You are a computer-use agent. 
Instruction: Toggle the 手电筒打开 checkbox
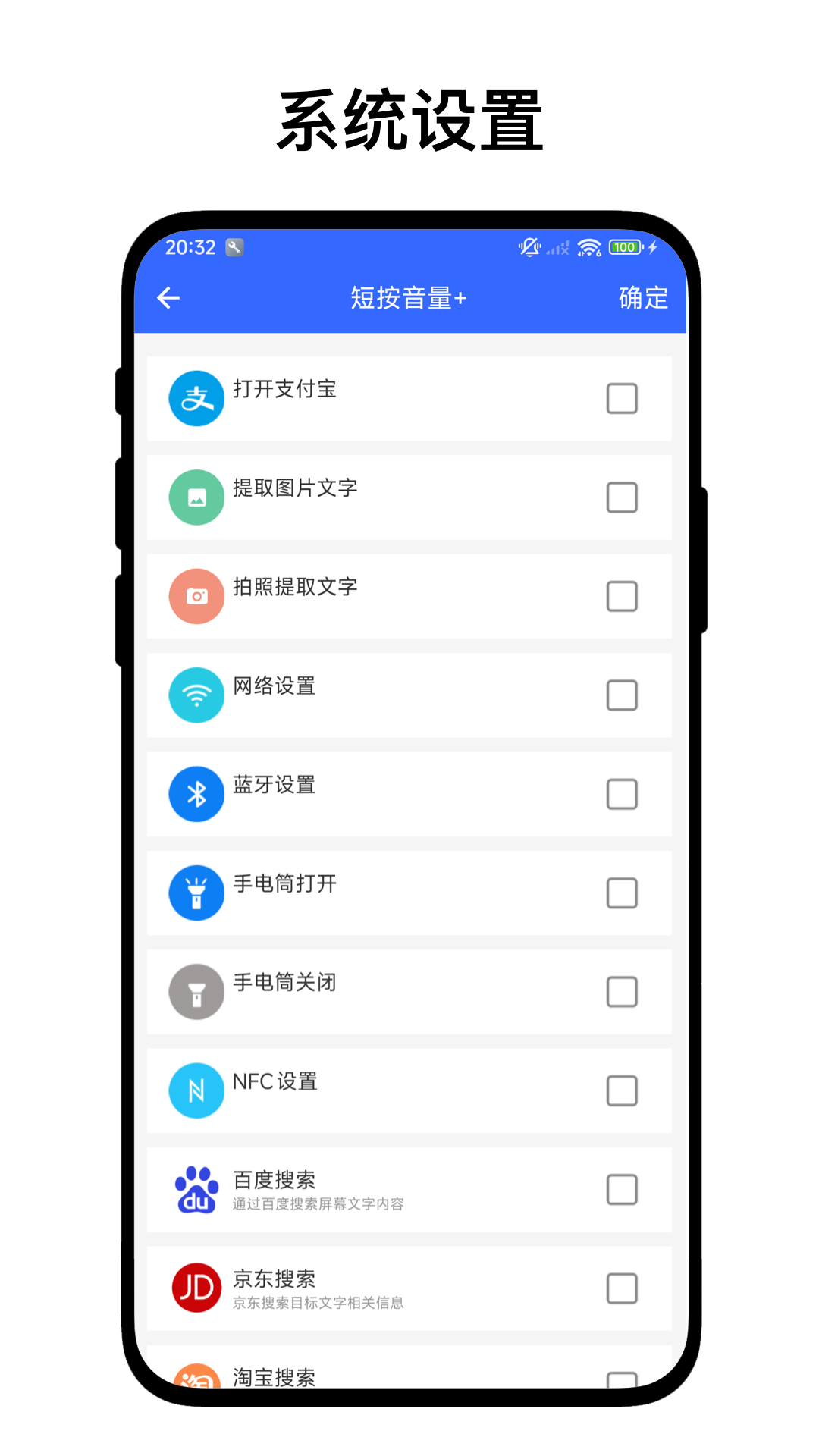[622, 893]
